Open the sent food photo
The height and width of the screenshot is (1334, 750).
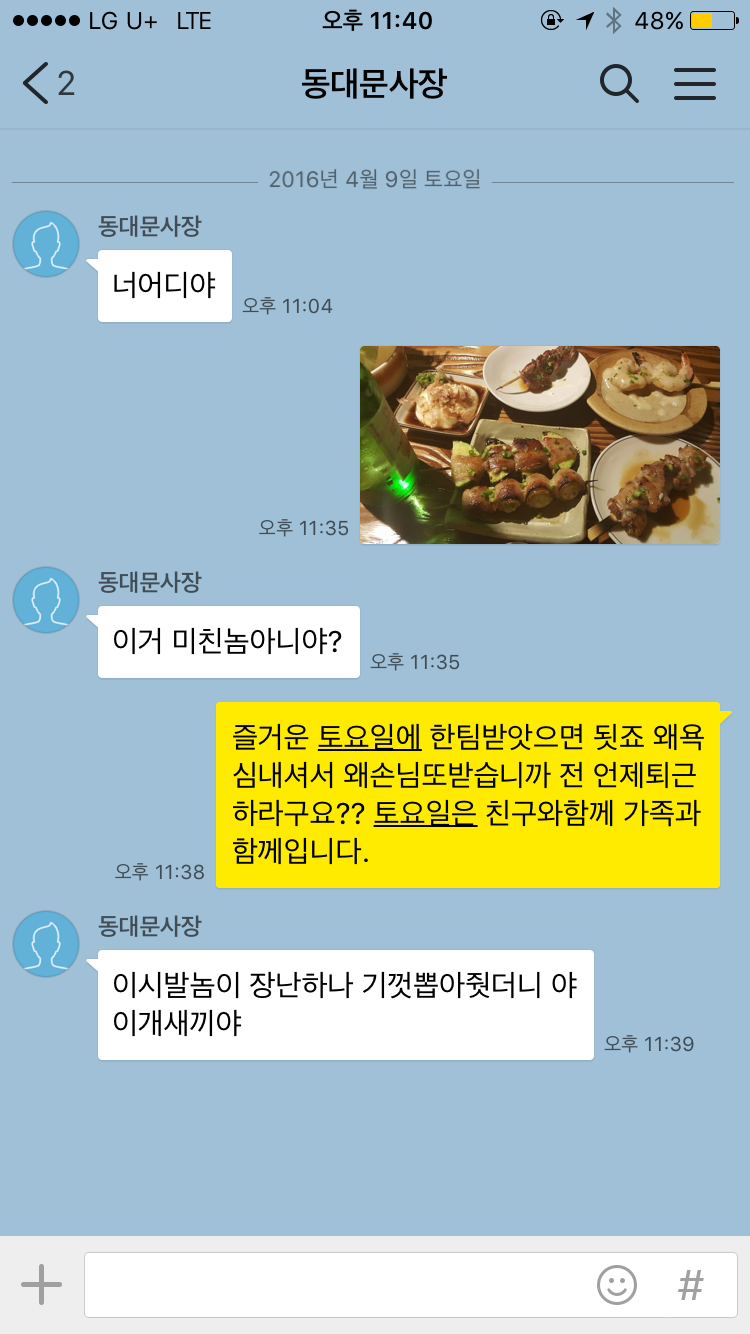(x=539, y=445)
